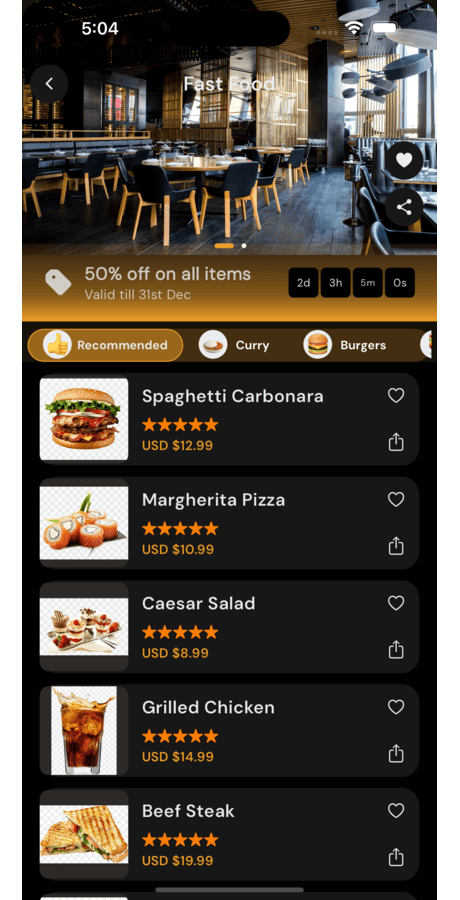Favorite the restaurant with the banner heart
Viewport: 460px width, 900px height.
(404, 160)
